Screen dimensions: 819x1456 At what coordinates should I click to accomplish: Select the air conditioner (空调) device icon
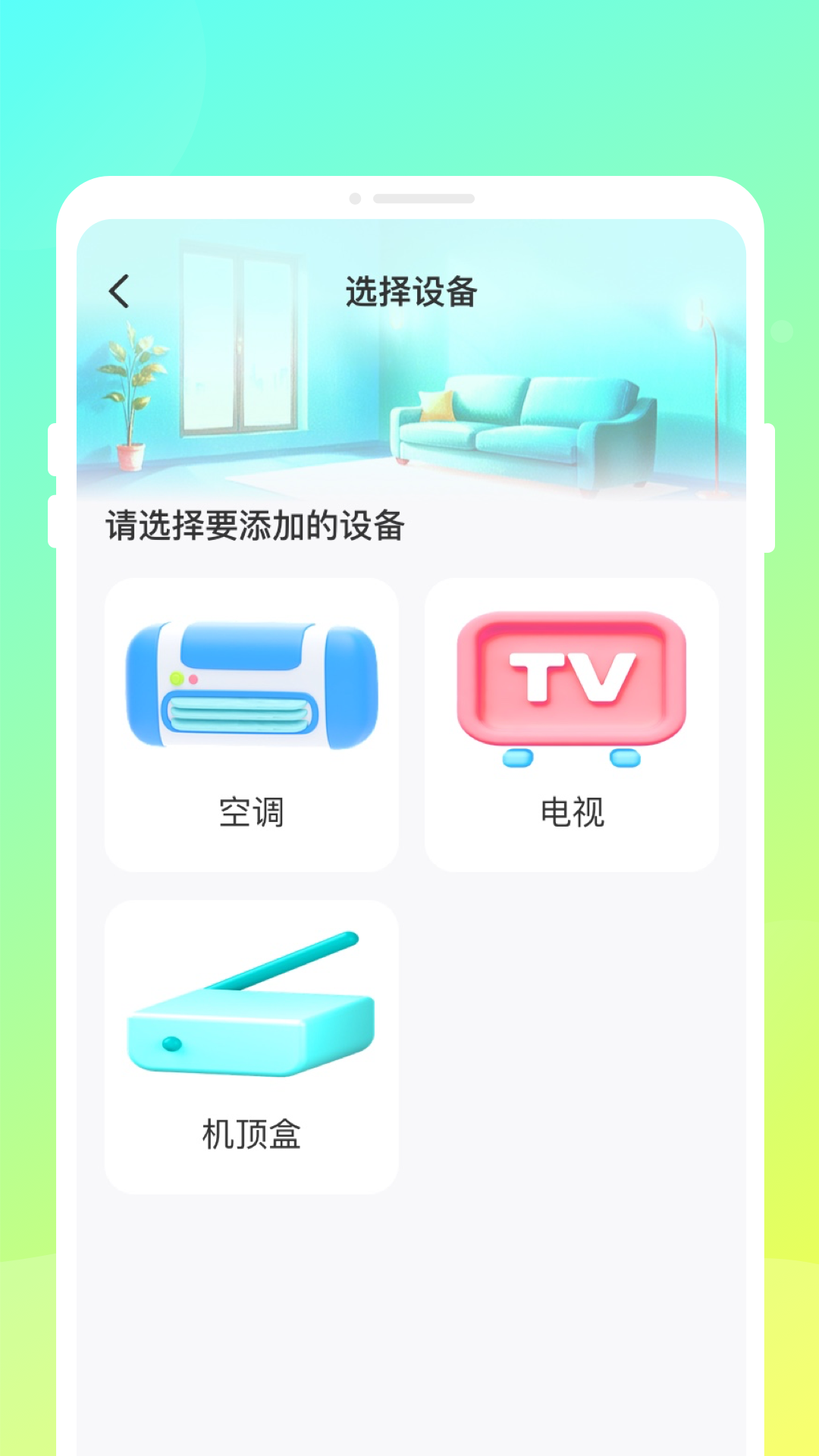point(253,685)
